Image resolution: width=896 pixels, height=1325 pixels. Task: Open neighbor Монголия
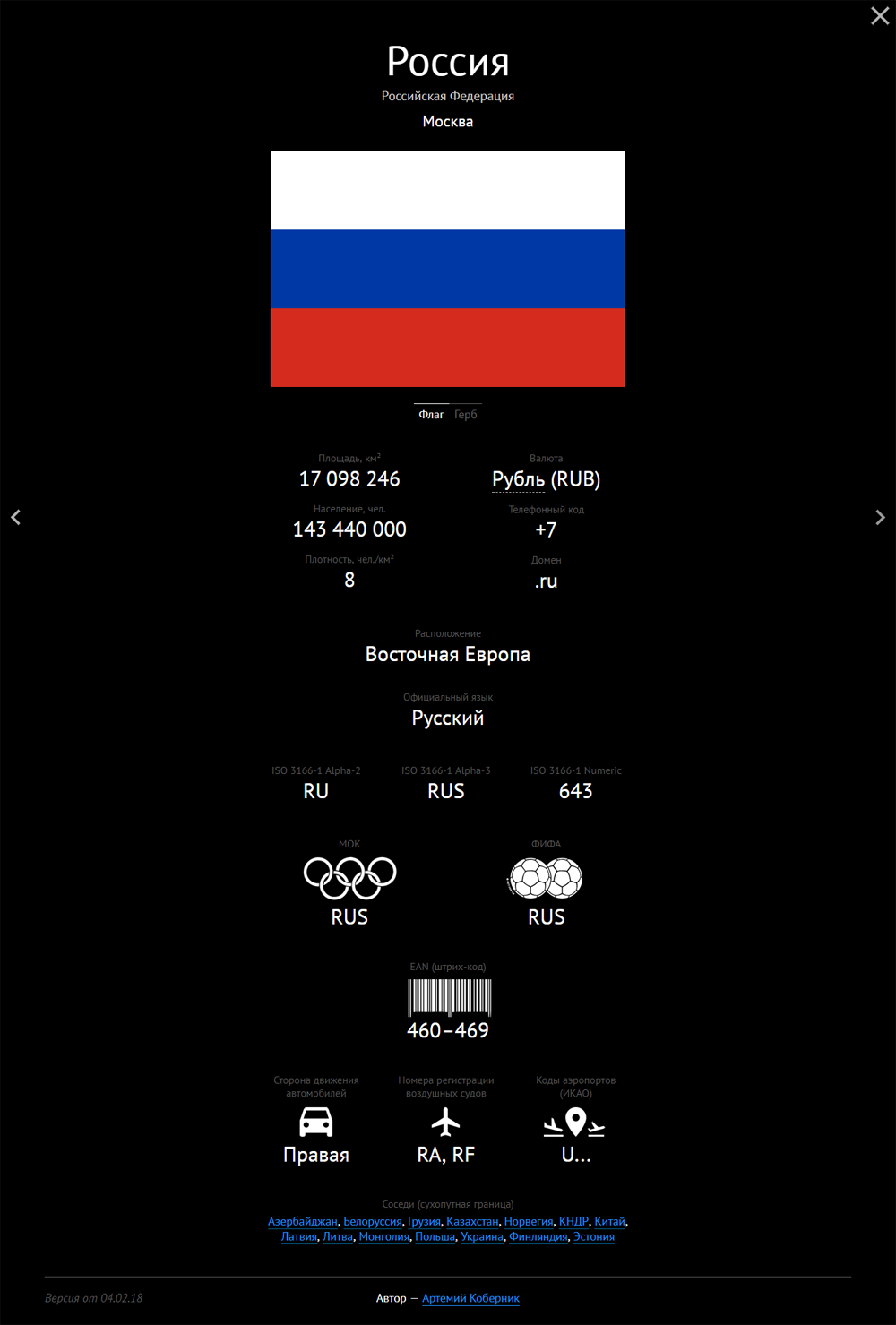point(383,1236)
